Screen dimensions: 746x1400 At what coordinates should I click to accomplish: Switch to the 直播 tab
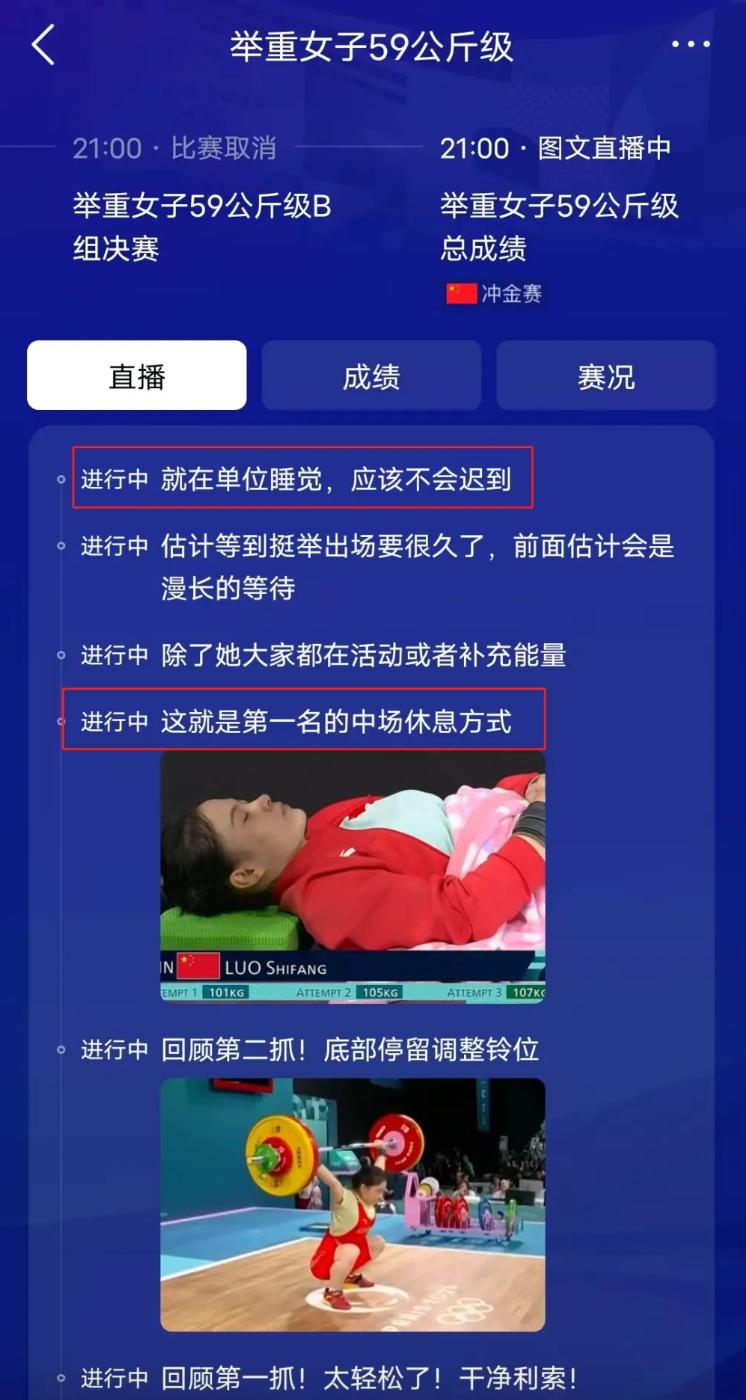[137, 376]
